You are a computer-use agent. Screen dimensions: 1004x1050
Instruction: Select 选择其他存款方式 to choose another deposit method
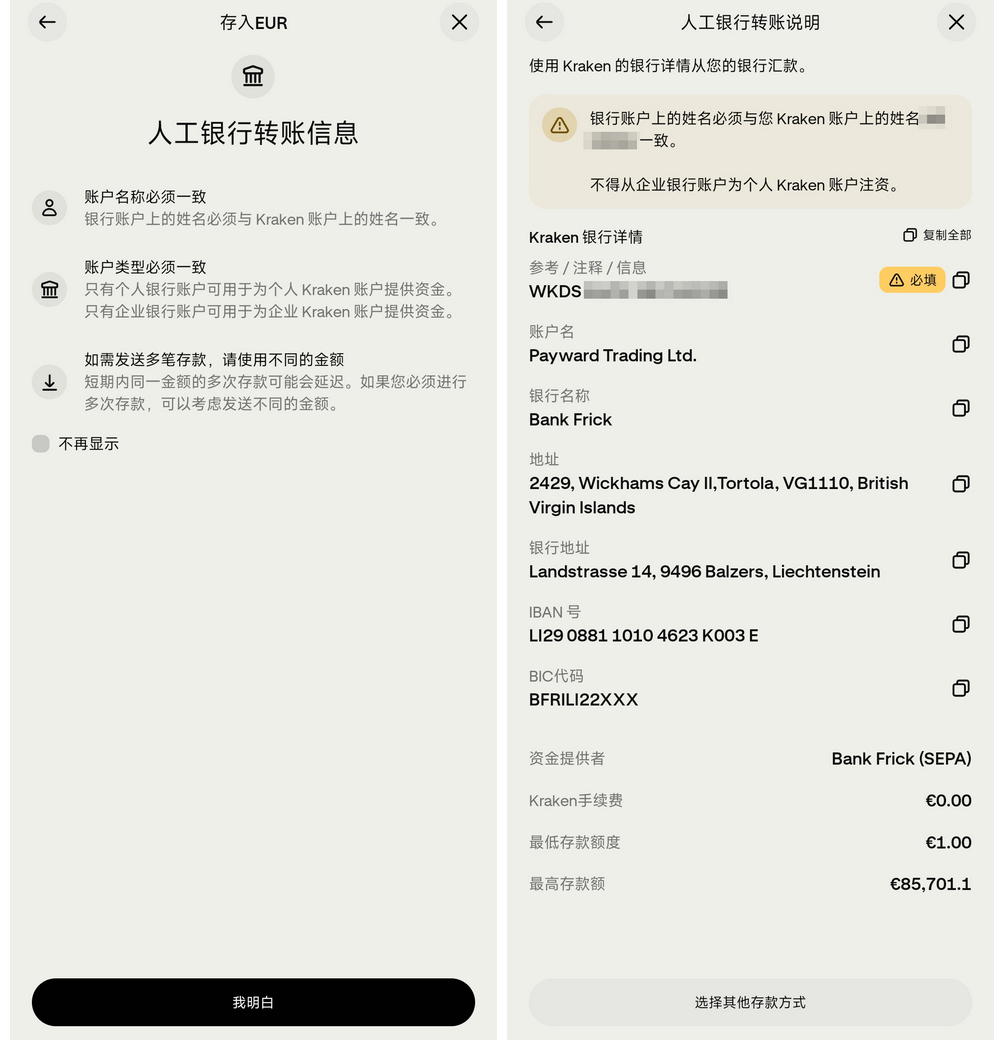(x=750, y=1002)
